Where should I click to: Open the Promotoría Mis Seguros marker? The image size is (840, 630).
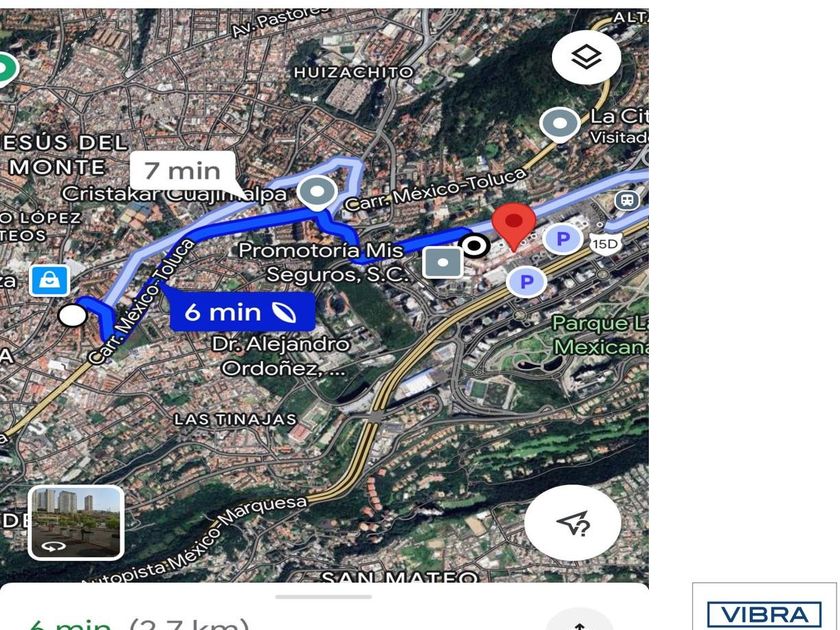click(442, 262)
